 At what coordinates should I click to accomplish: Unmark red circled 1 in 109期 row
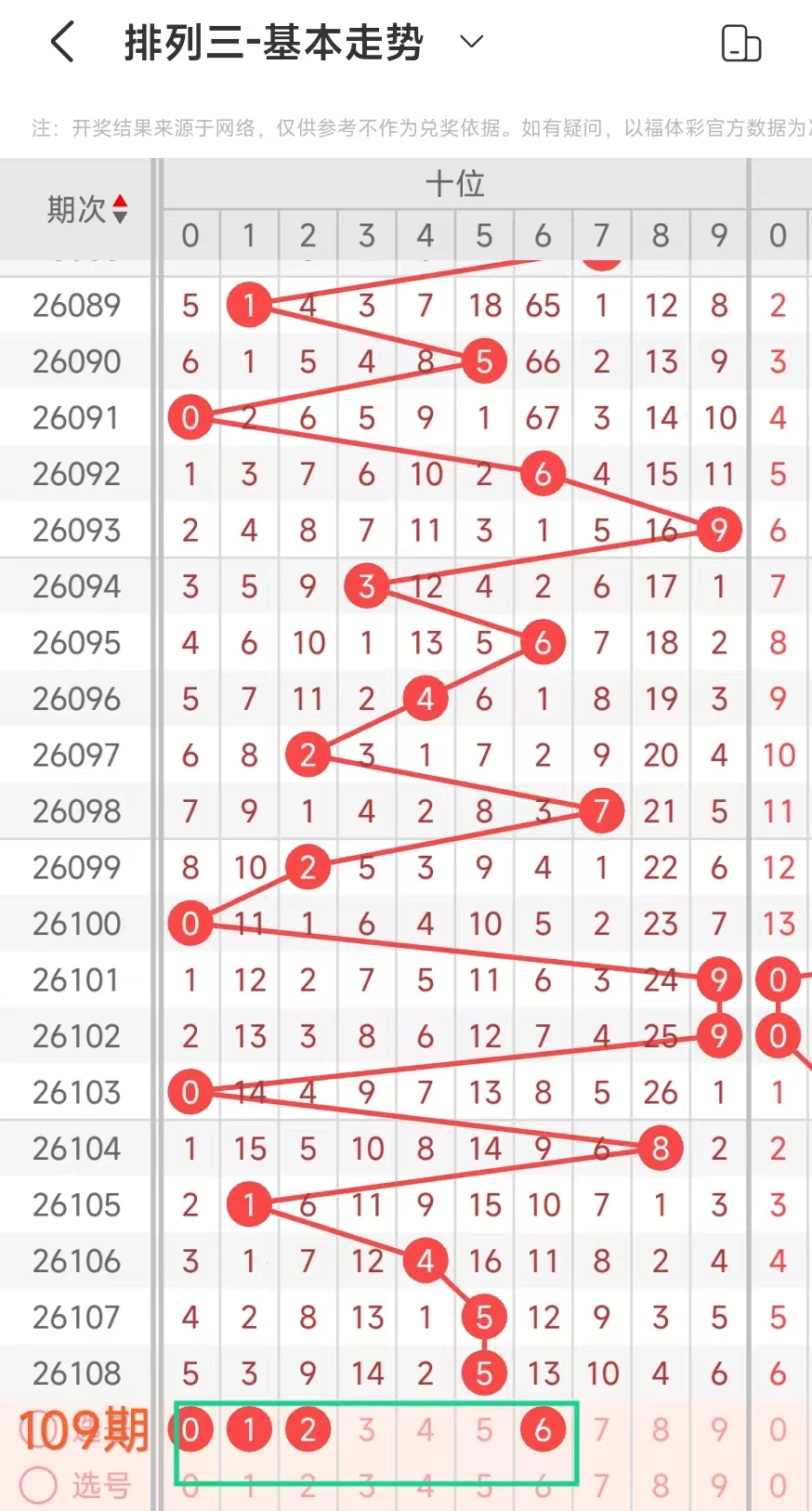pyautogui.click(x=249, y=1429)
